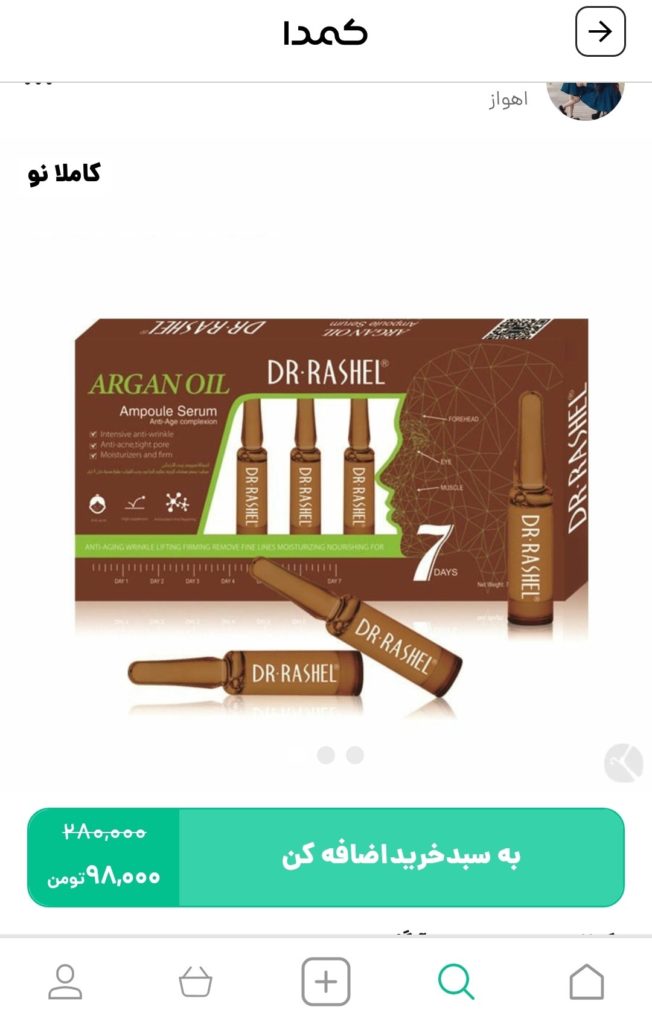This screenshot has height=1024, width=652.
Task: Switch to the Search tab
Action: [x=456, y=982]
